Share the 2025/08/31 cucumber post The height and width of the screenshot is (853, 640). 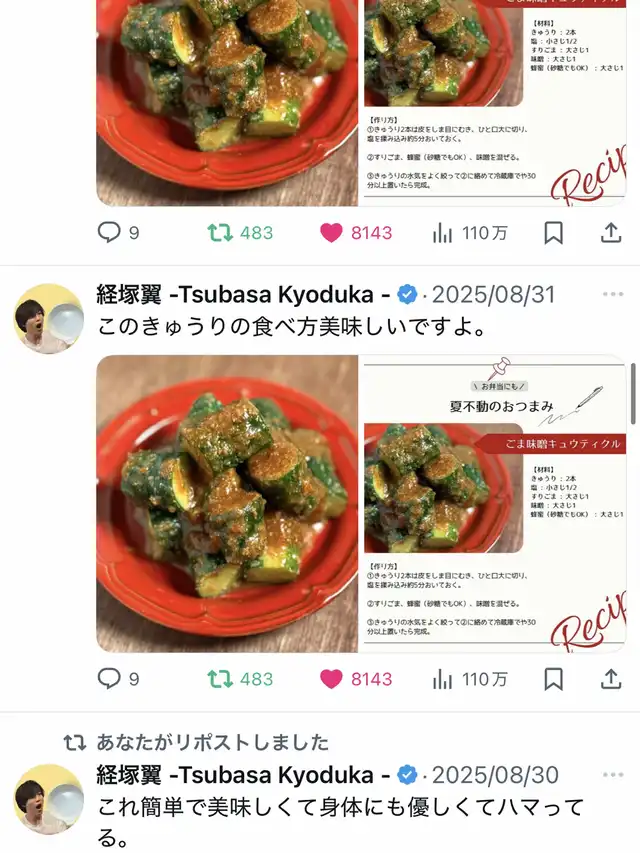pos(611,679)
